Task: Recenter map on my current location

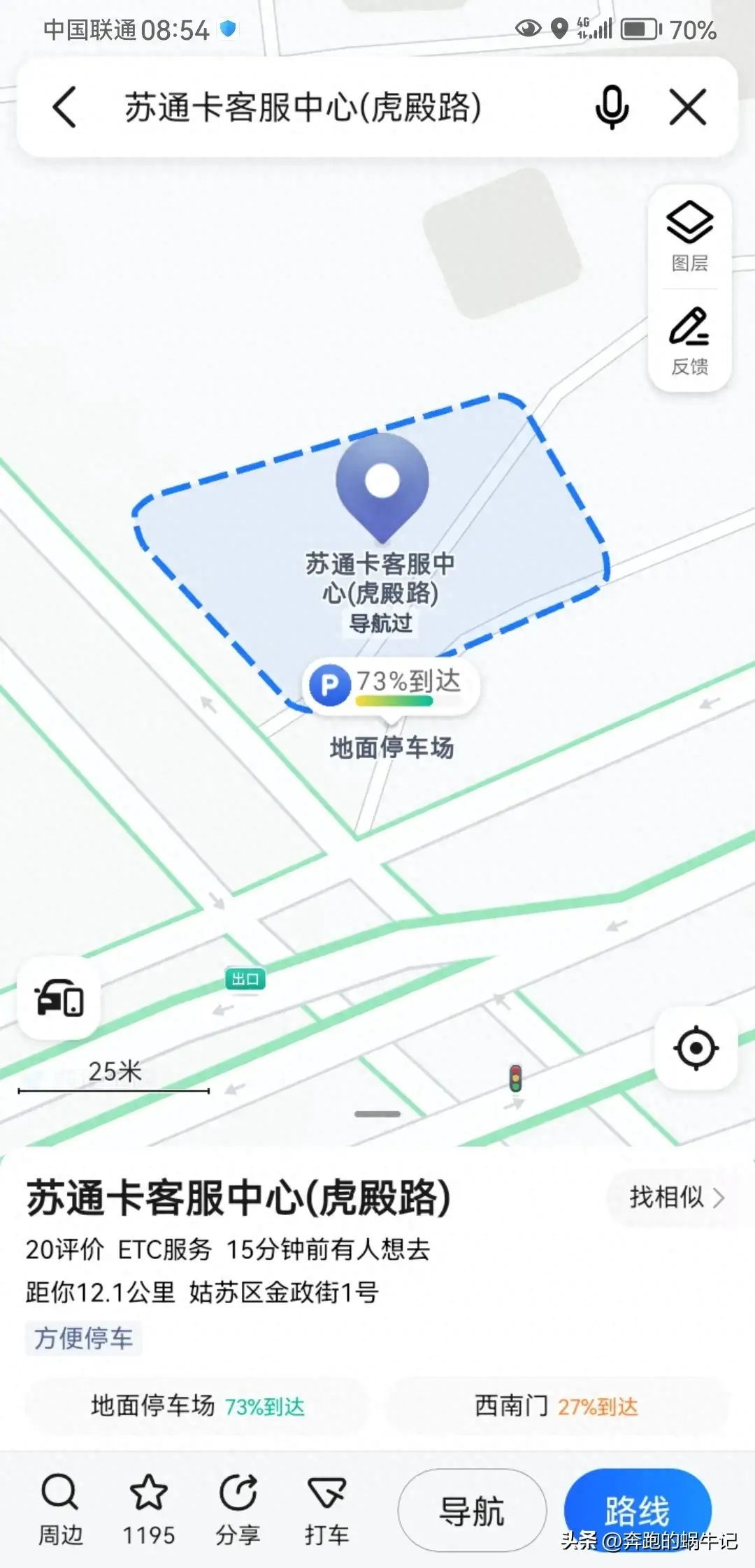Action: click(x=696, y=1048)
